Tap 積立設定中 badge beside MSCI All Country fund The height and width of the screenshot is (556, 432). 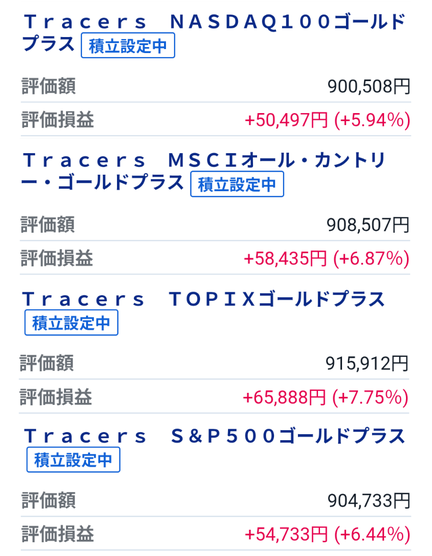pos(237,184)
